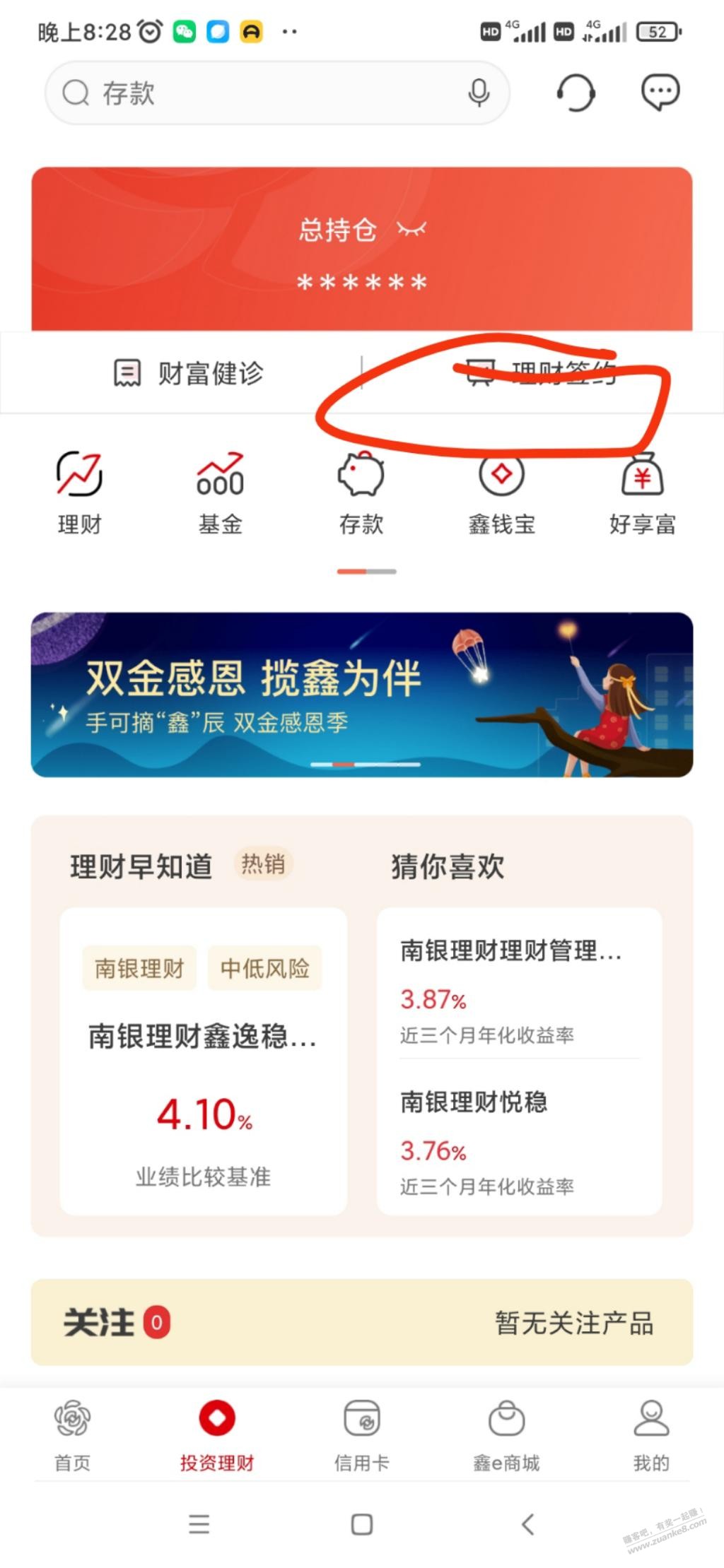Open the 关注 watchlist bar
This screenshot has height=1568, width=724.
coord(361,1321)
